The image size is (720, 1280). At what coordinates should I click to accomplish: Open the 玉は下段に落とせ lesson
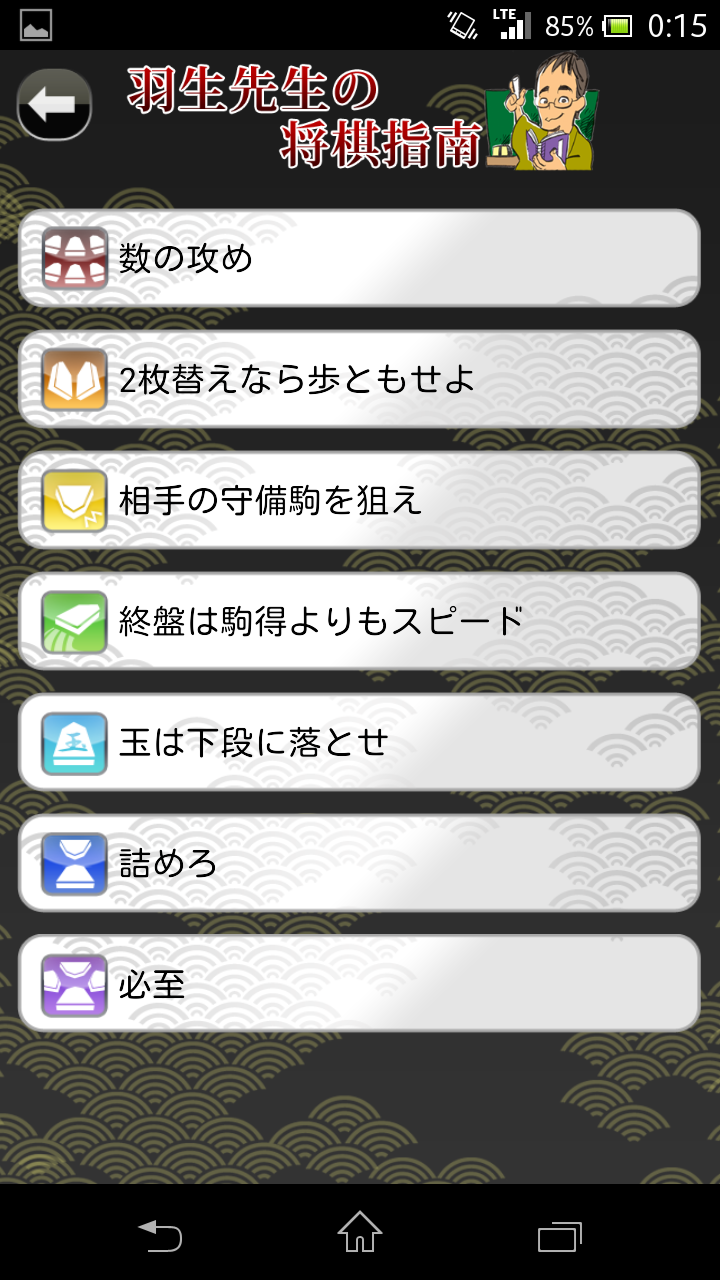[x=360, y=742]
